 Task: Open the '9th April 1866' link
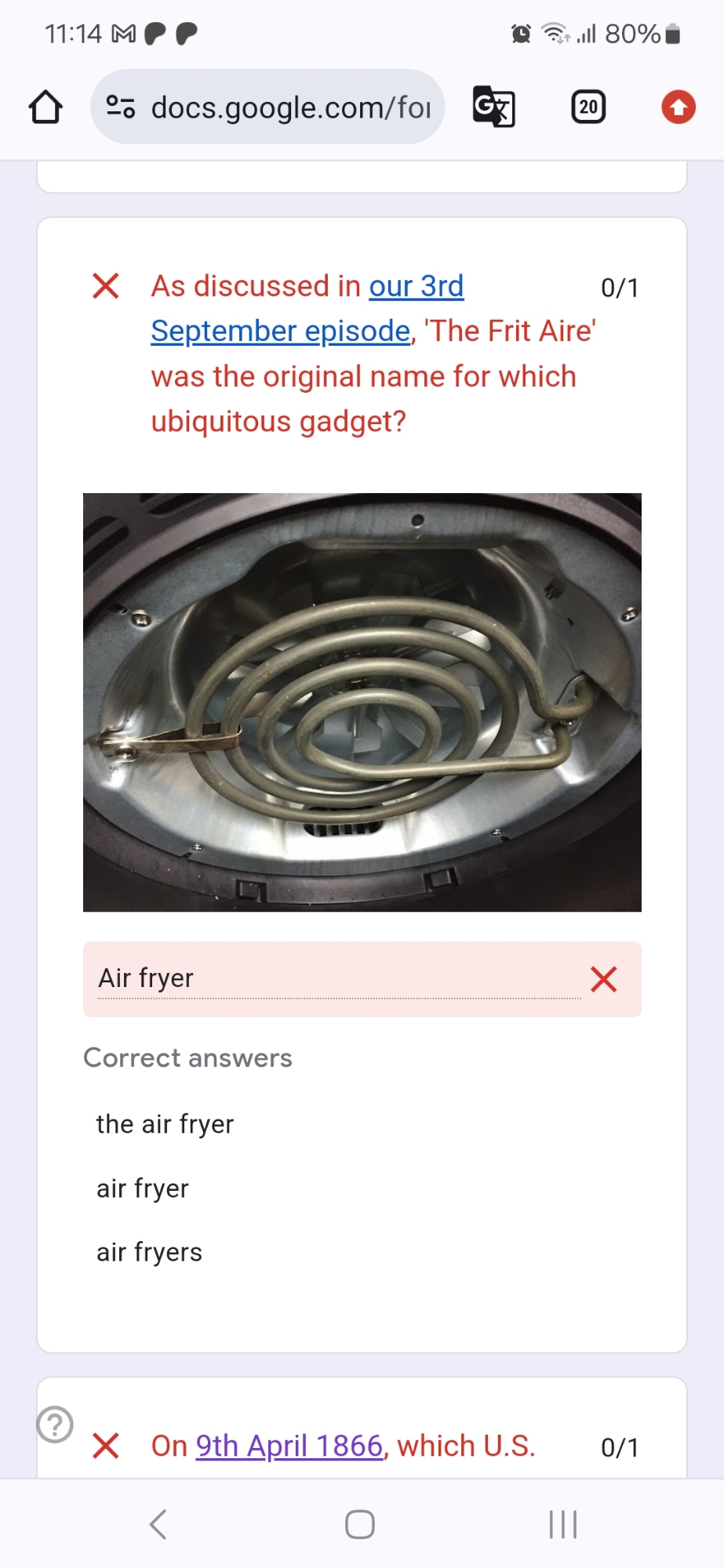pos(289,1446)
